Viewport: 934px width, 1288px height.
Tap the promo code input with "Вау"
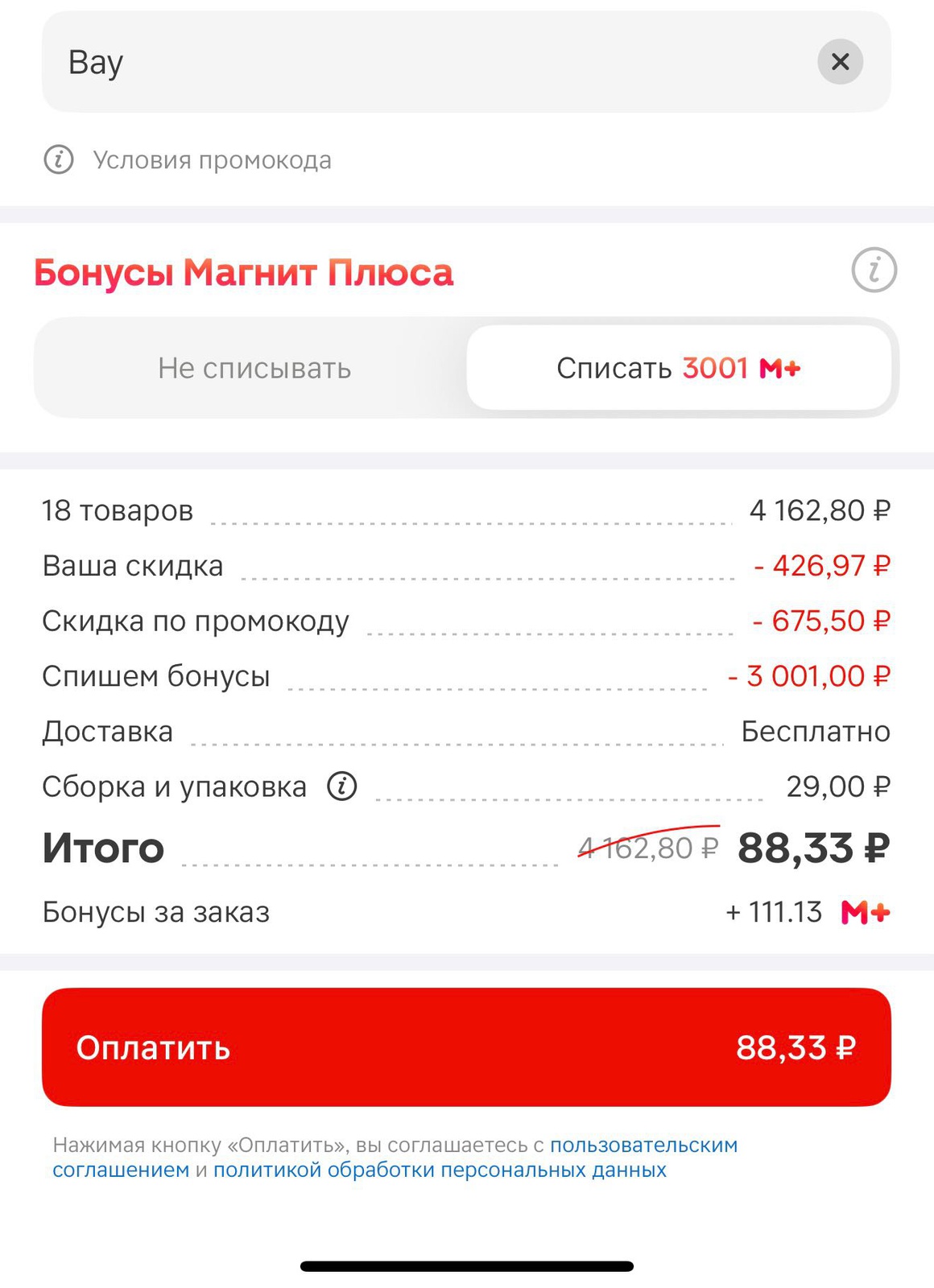tap(403, 62)
